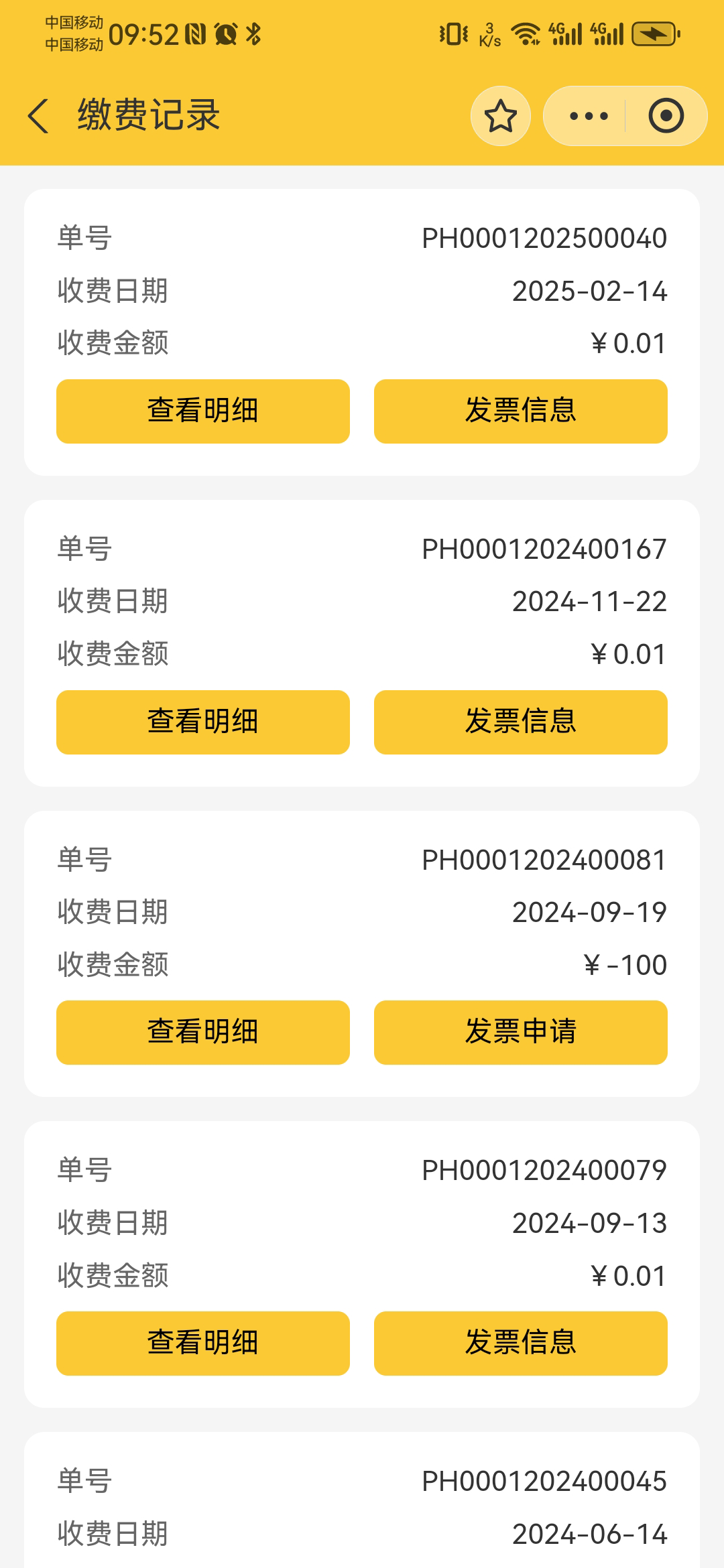
Task: Open 发票信息 for order PH0001202500040
Action: tap(521, 411)
